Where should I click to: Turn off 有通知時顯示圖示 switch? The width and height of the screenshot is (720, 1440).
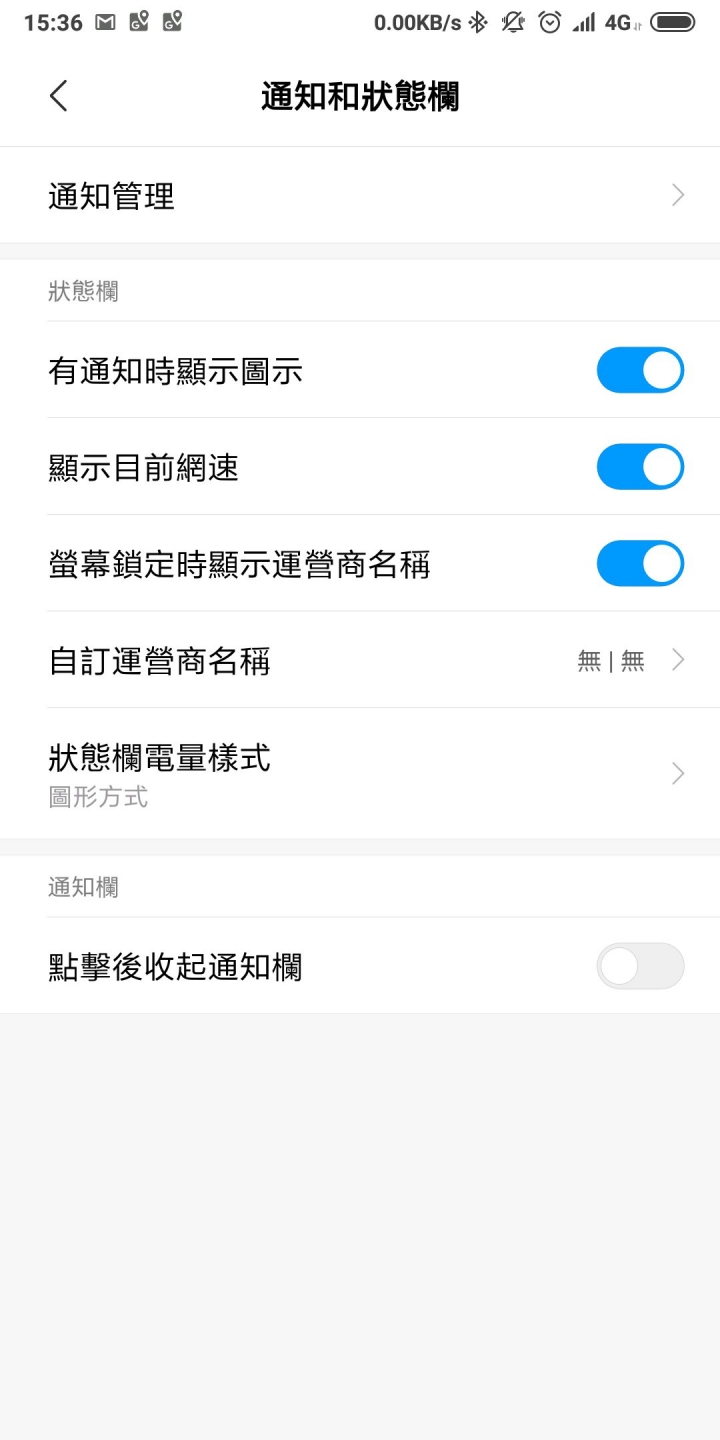pyautogui.click(x=640, y=370)
